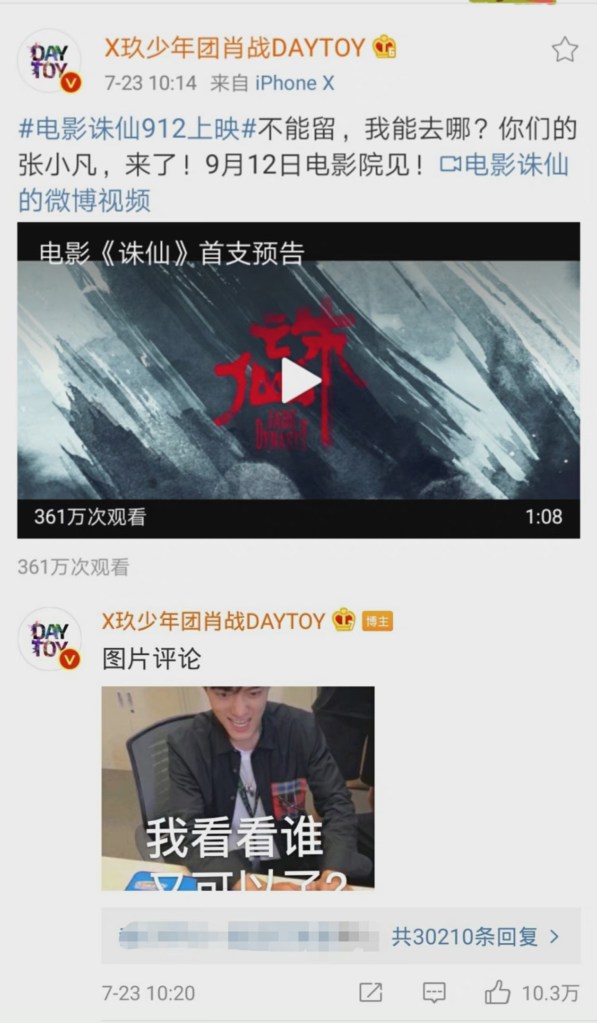Open the X玖少年团肖战DAYTOY post author name
597x1023 pixels.
pos(234,48)
